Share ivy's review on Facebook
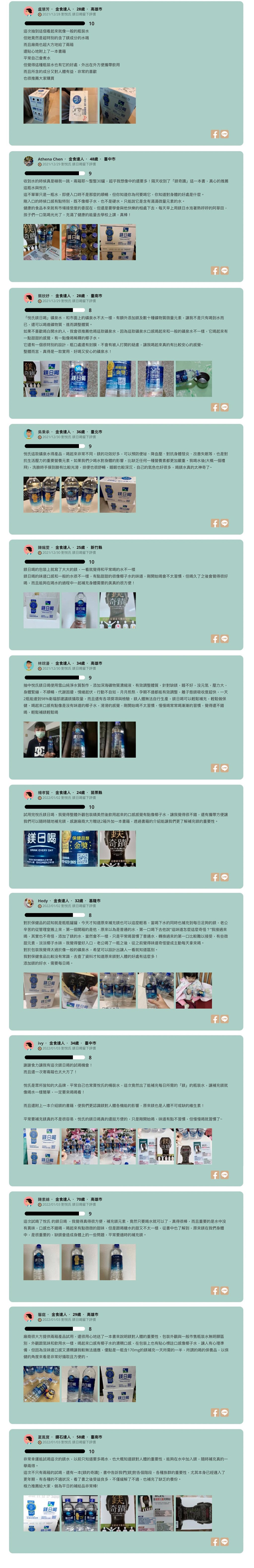Image resolution: width=254 pixels, height=1568 pixels. (x=215, y=1175)
